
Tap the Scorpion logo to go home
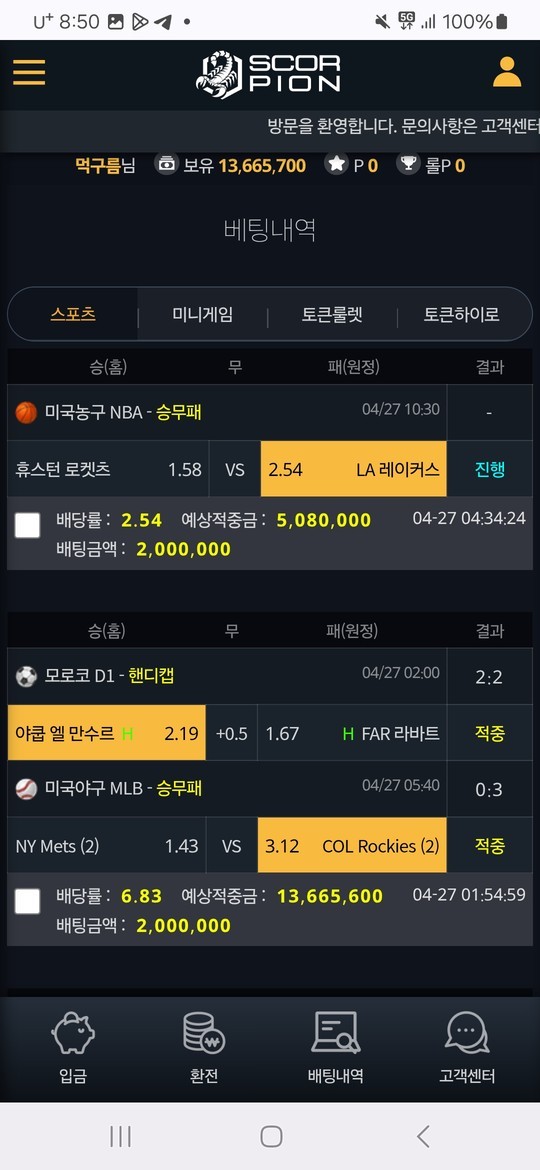click(269, 74)
